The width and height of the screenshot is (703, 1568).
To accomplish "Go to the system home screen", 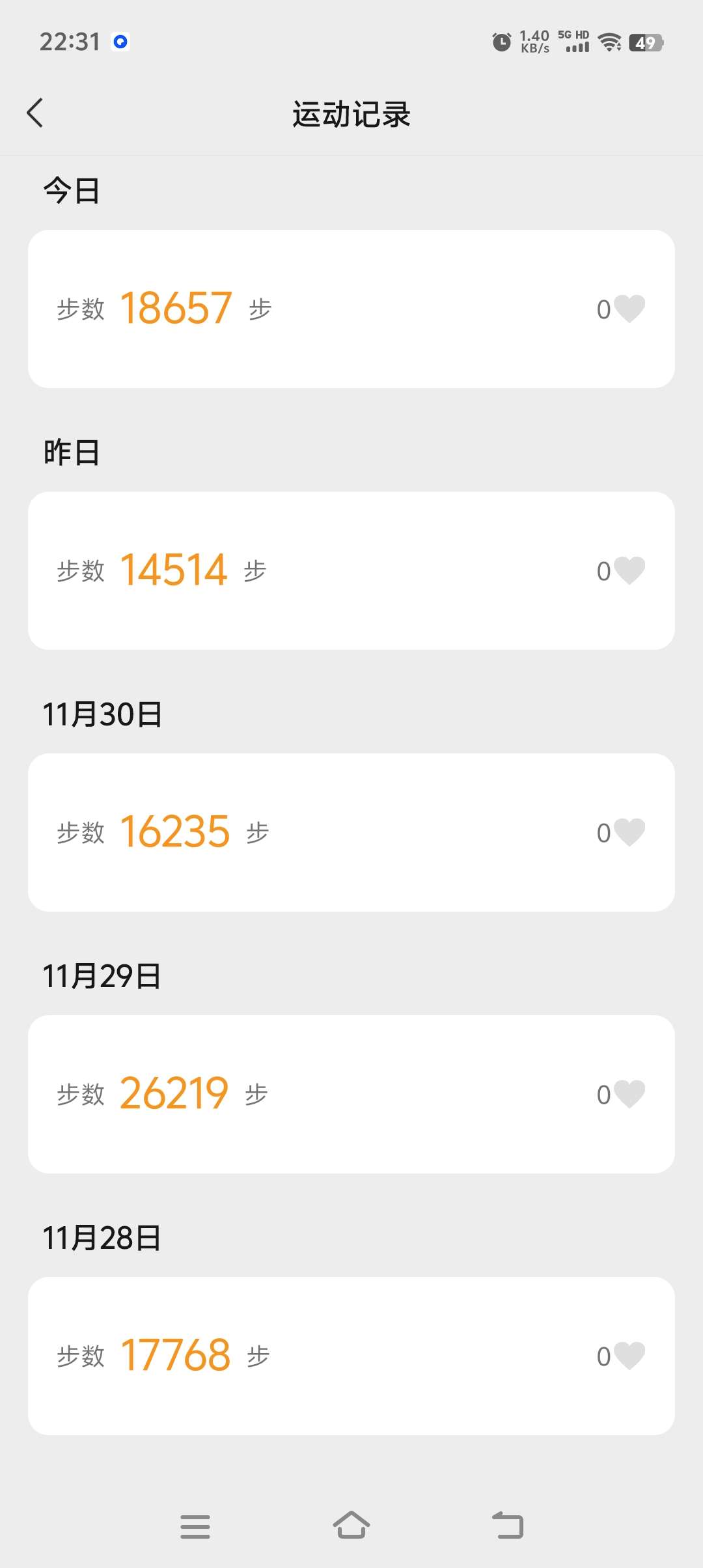I will pos(351,1525).
